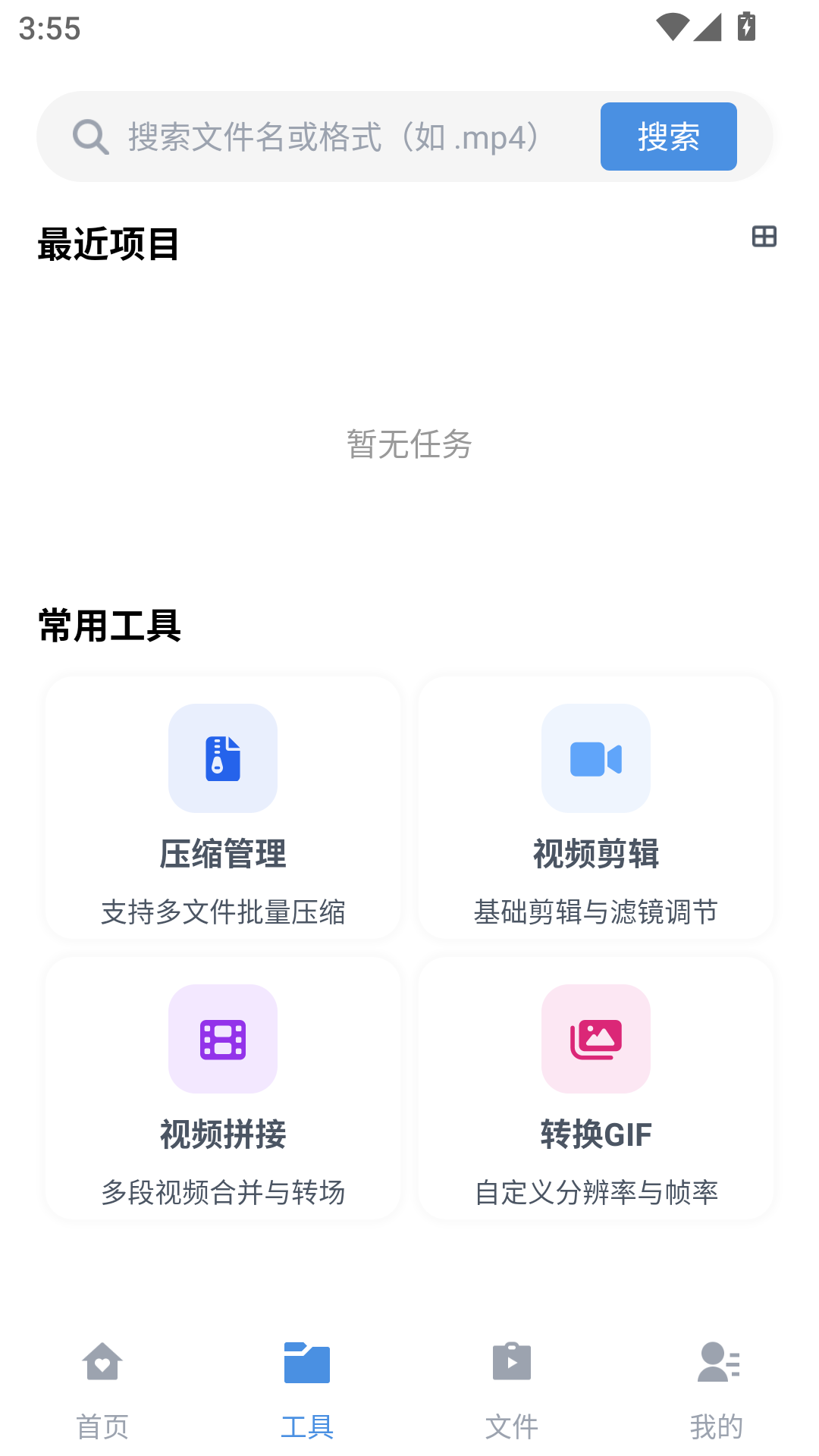Click the magnifier icon in the search bar

tap(89, 136)
